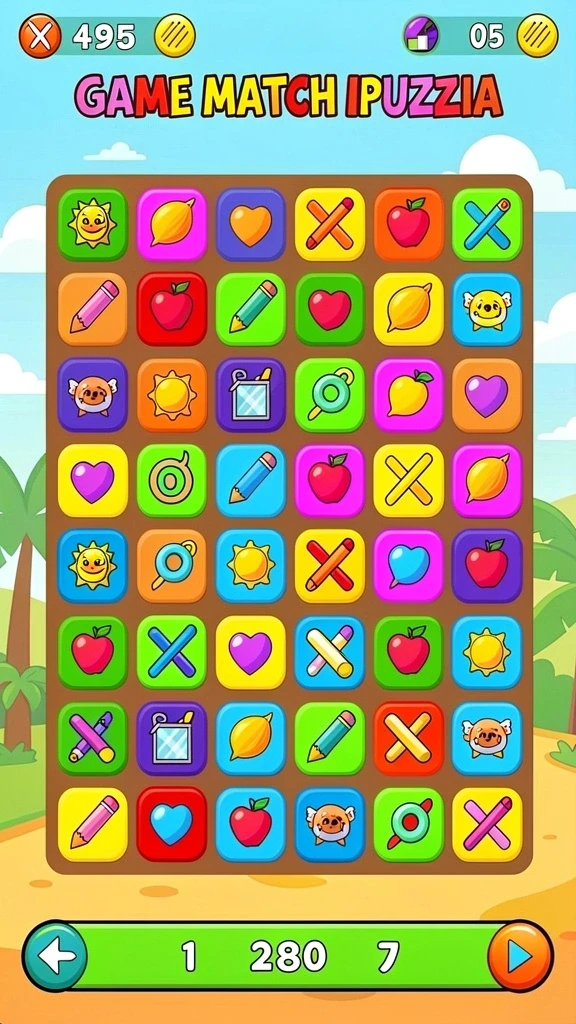Tap the red heart on green tile
The width and height of the screenshot is (576, 1024).
click(x=330, y=309)
